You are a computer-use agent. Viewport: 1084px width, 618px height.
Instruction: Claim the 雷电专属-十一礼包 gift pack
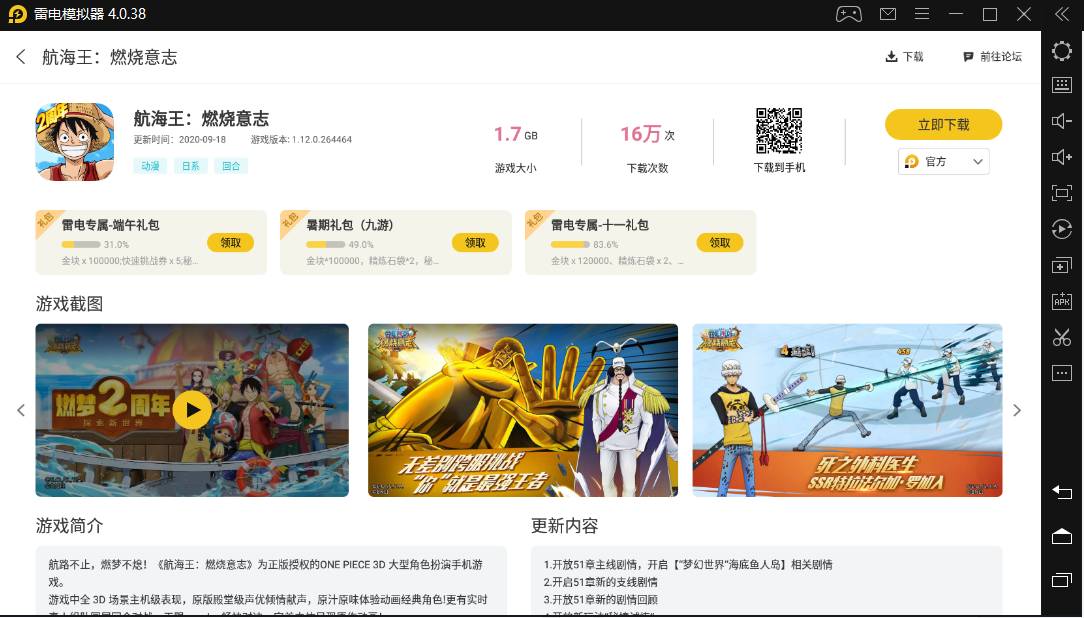pyautogui.click(x=720, y=243)
